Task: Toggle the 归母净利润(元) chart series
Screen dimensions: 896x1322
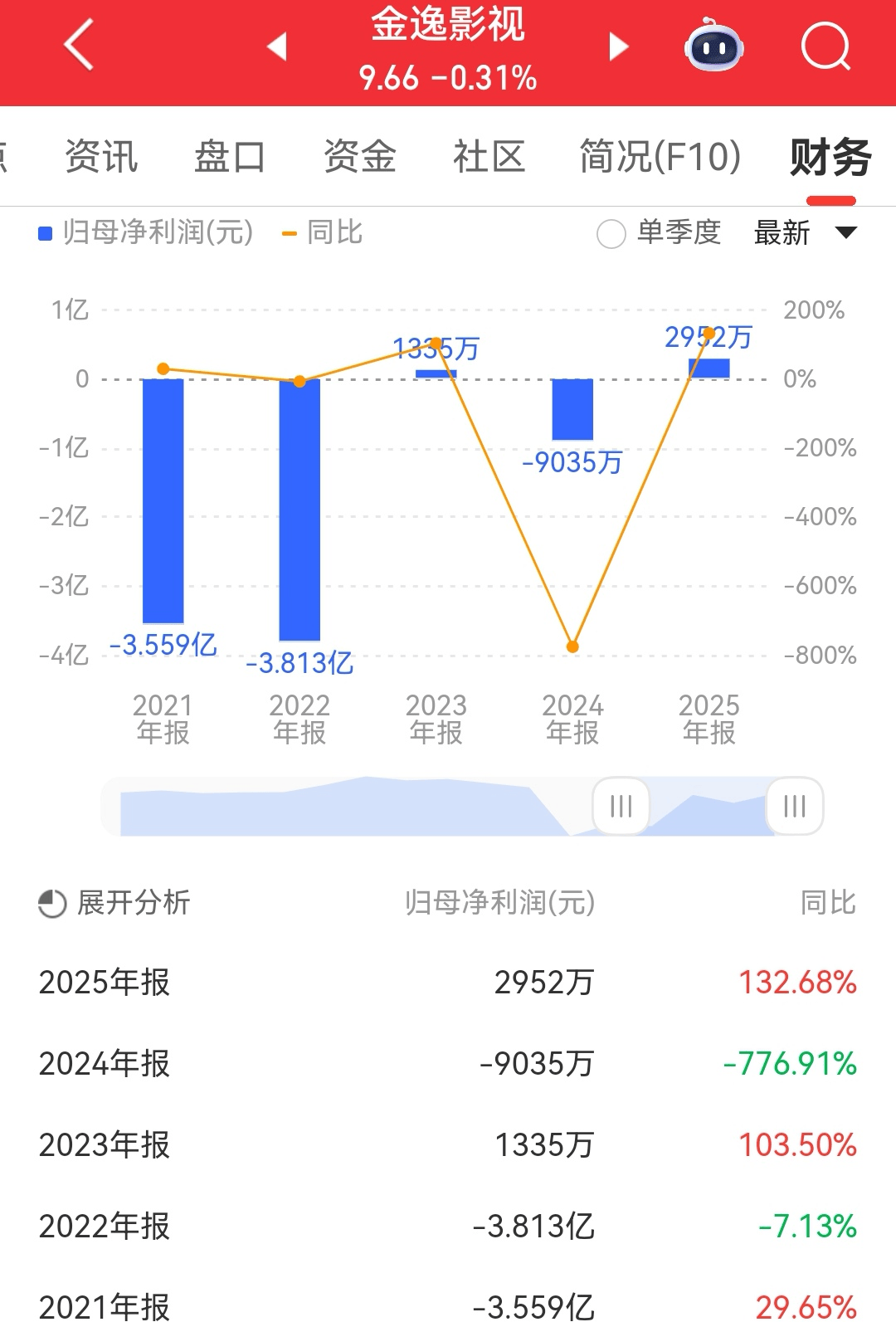Action: coord(146,233)
